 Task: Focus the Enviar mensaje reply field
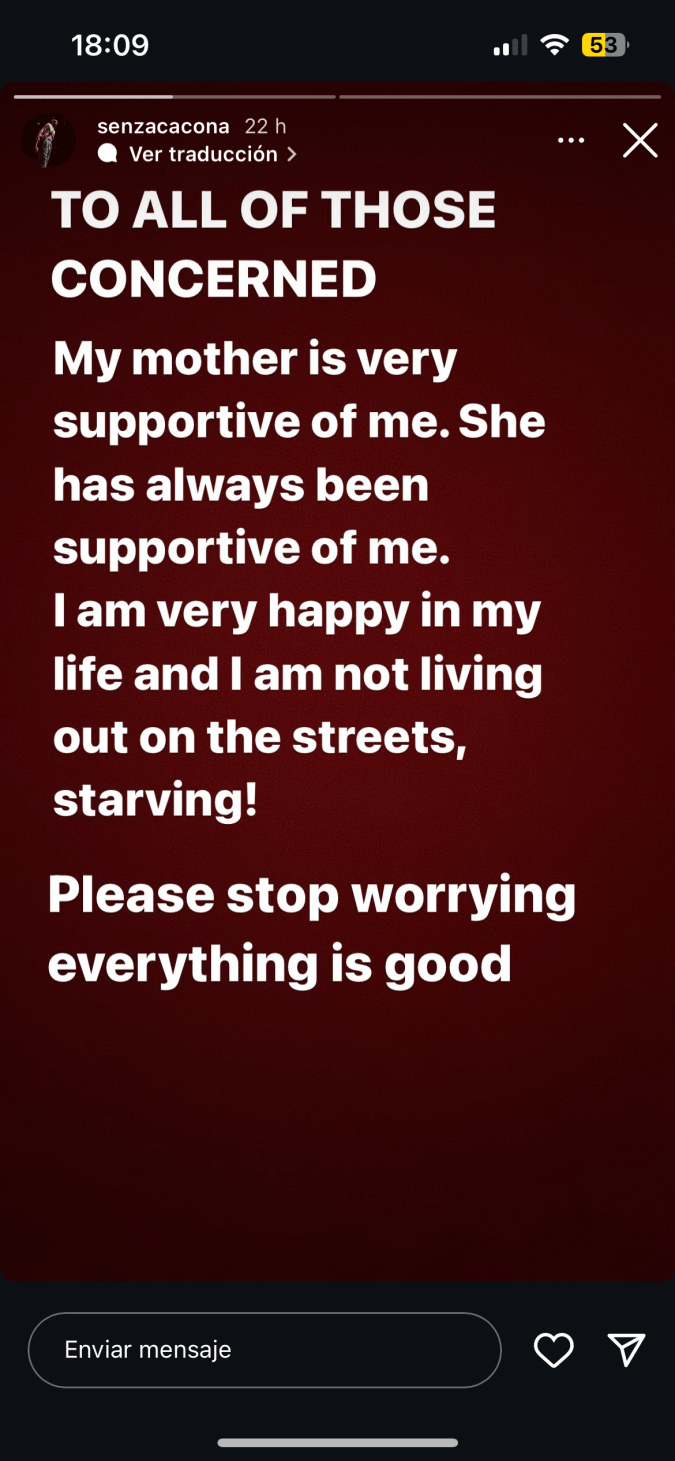[x=264, y=1350]
